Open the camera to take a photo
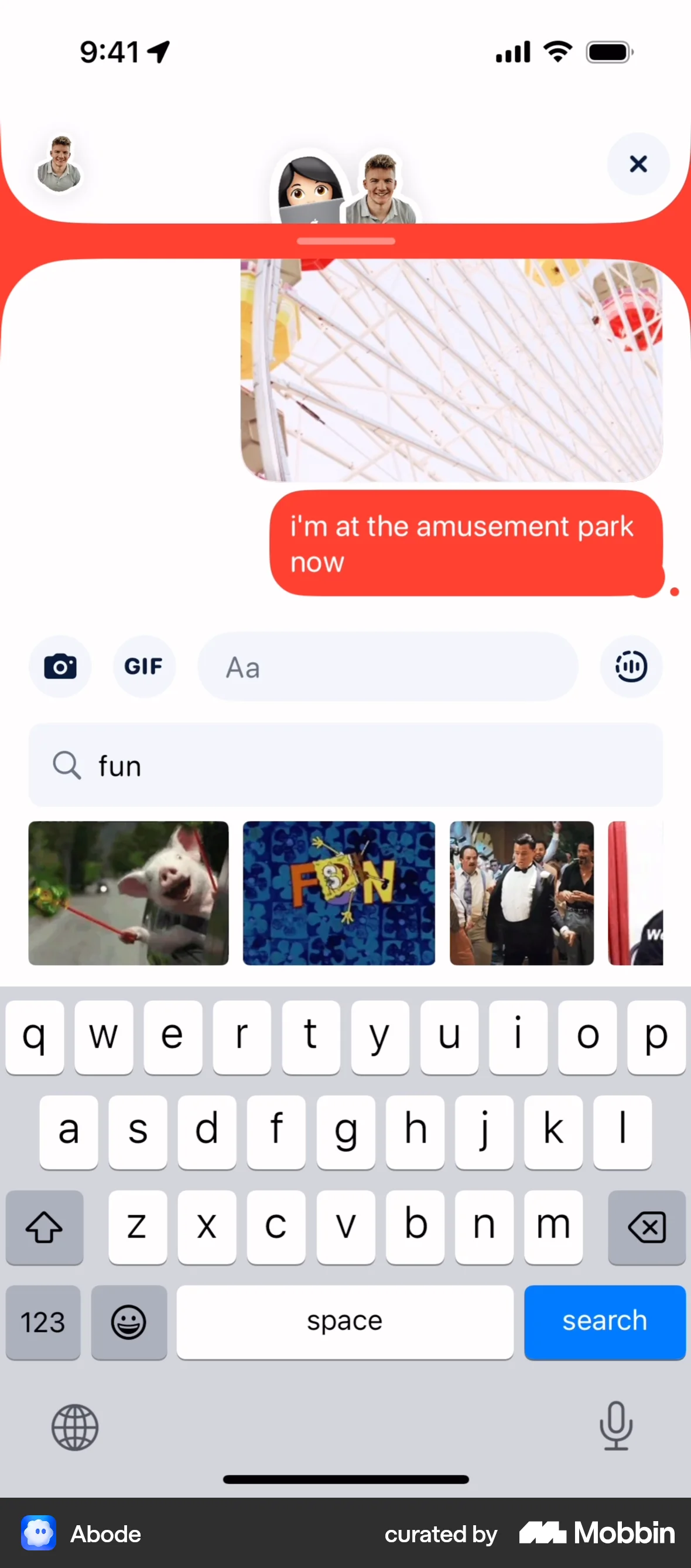This screenshot has width=691, height=1568. coord(60,667)
